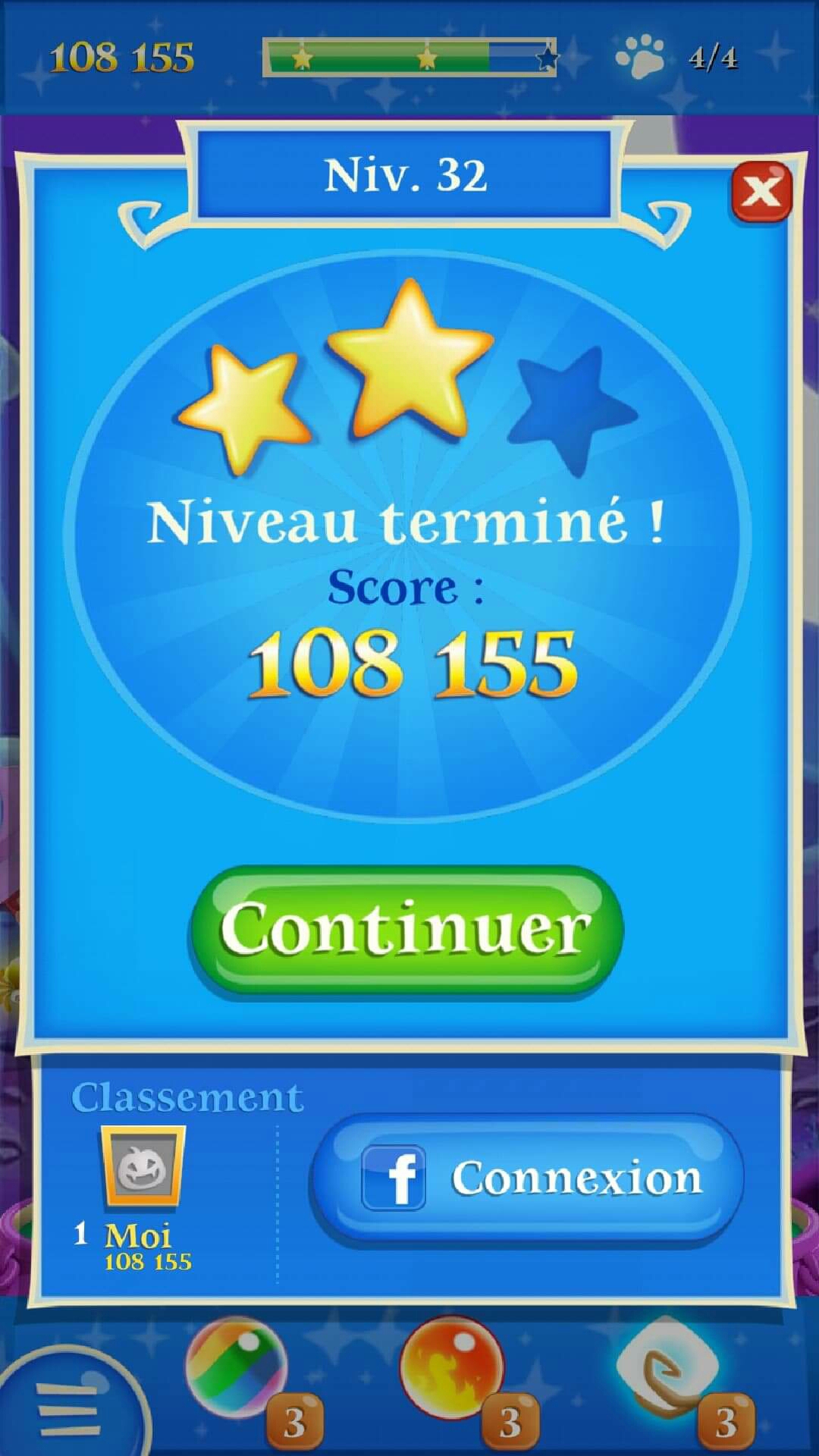Connect with Facebook via Connexion
The height and width of the screenshot is (1456, 819).
[527, 1178]
